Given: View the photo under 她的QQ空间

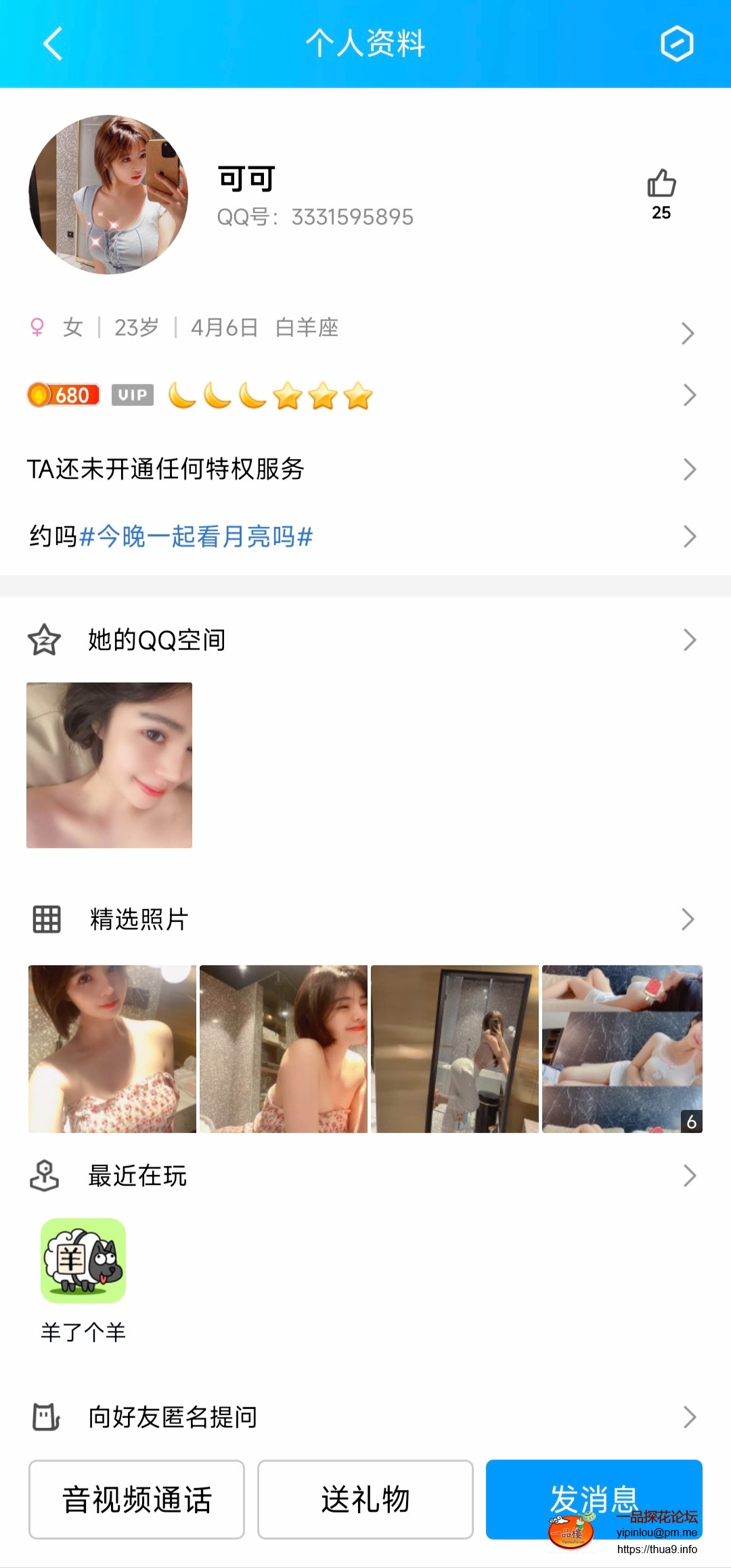Looking at the screenshot, I should click(110, 765).
